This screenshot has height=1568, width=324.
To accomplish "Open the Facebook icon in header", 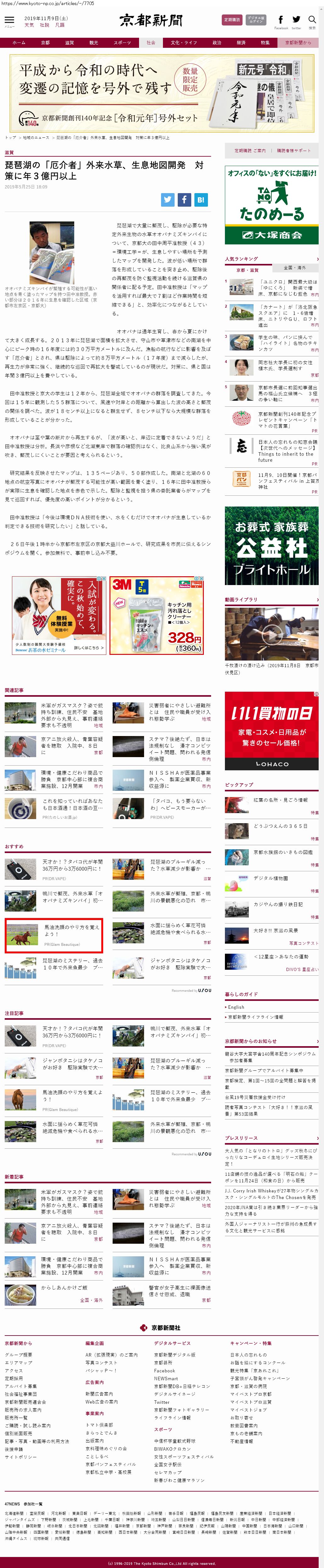I will [281, 21].
